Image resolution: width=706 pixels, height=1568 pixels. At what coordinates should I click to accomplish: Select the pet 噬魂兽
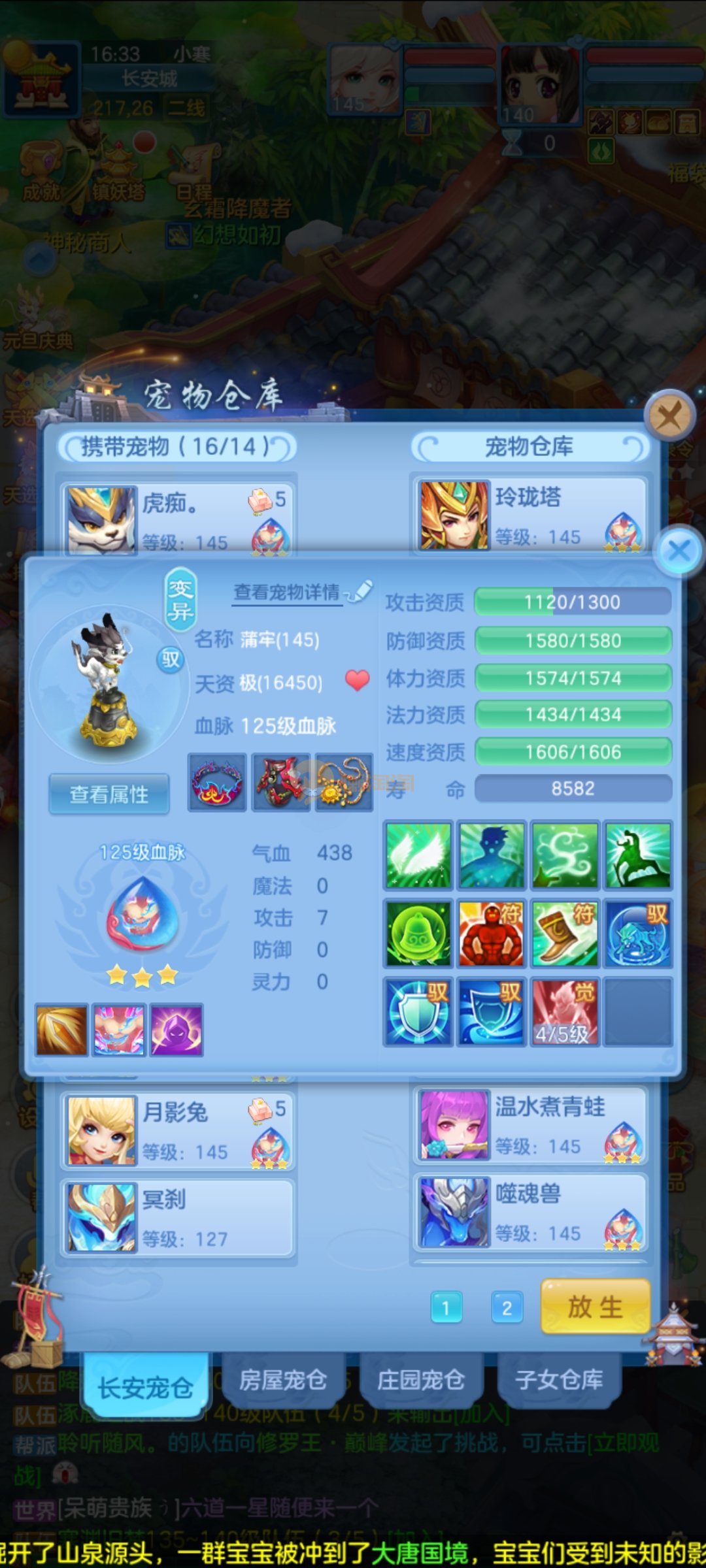tap(529, 1213)
